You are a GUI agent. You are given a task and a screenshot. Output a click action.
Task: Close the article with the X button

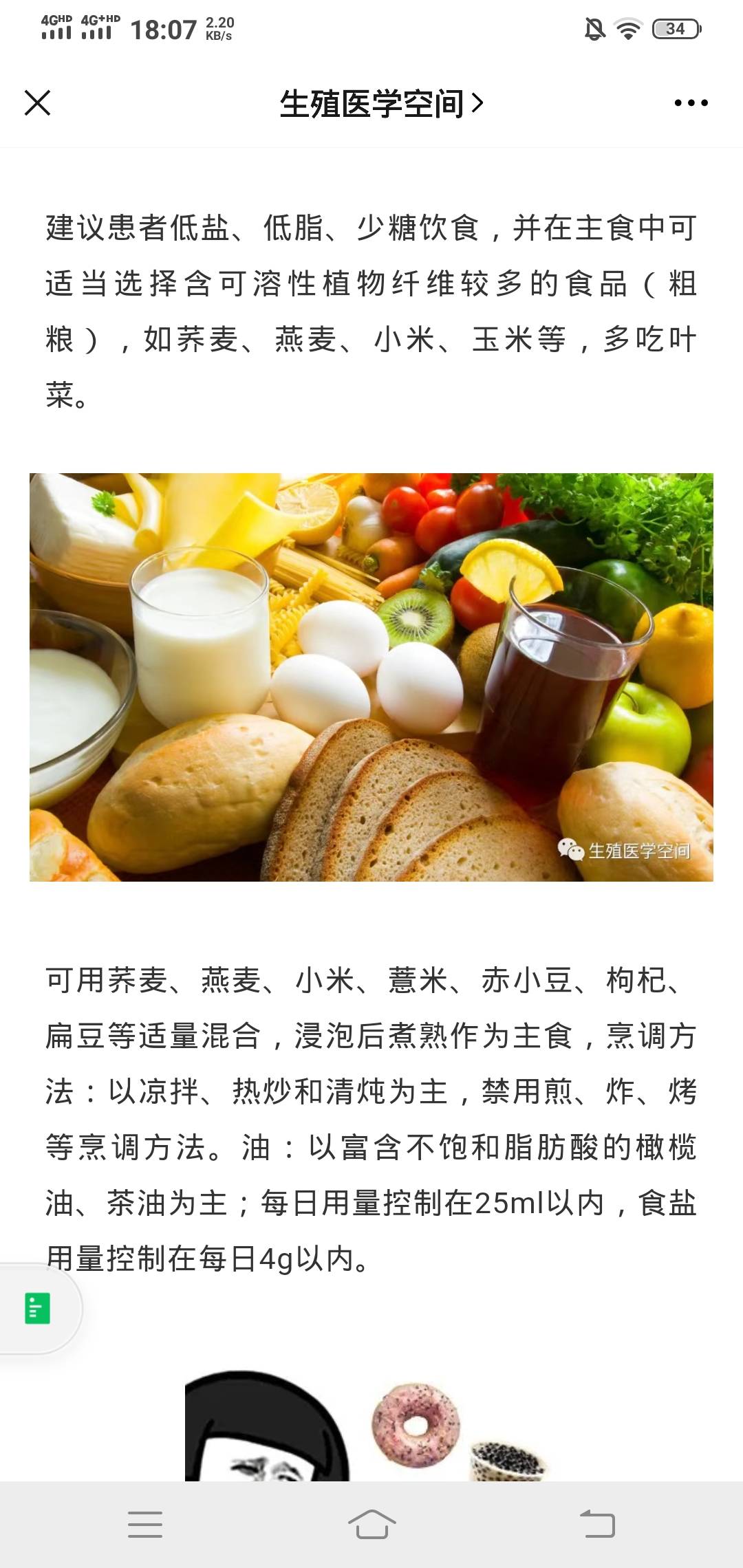tap(38, 103)
